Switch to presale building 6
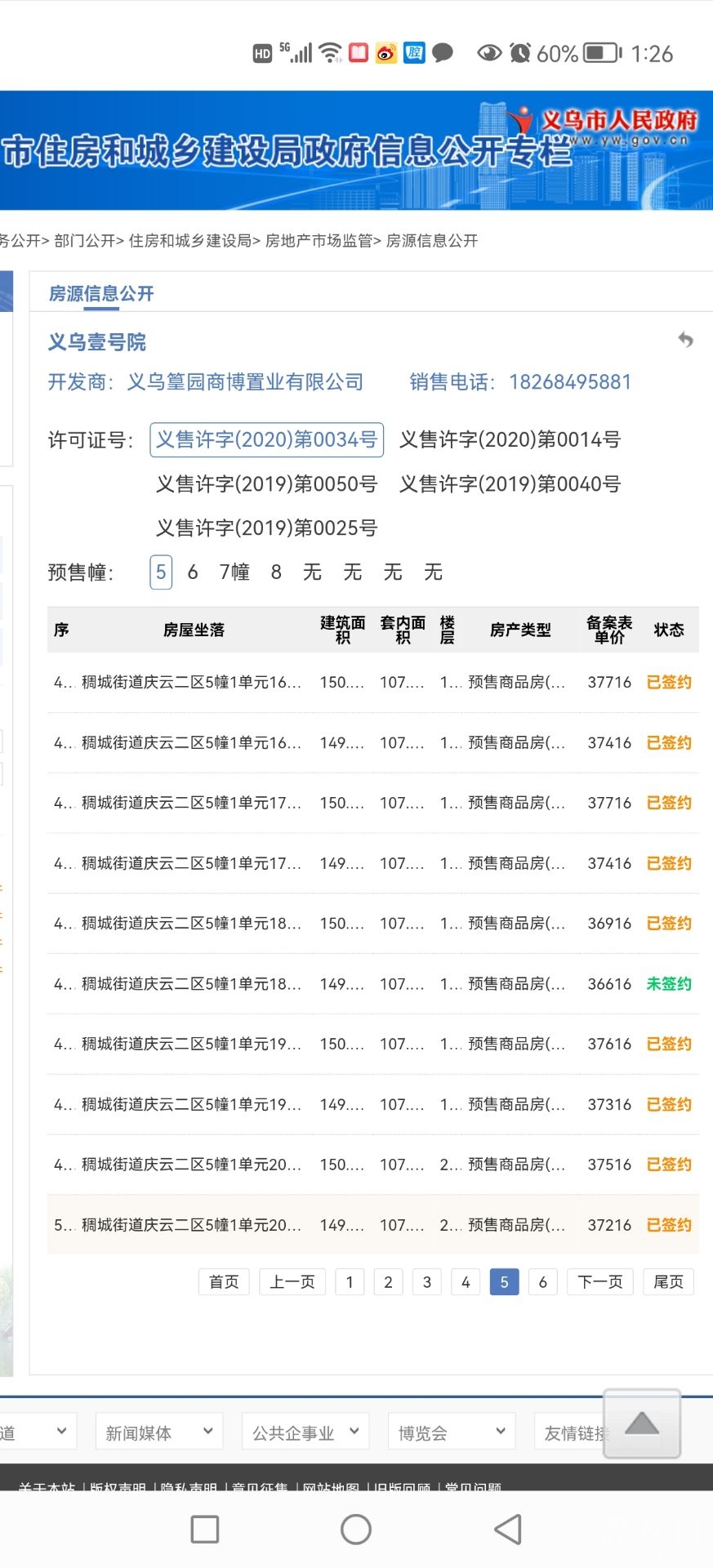713x1568 pixels. (x=193, y=572)
